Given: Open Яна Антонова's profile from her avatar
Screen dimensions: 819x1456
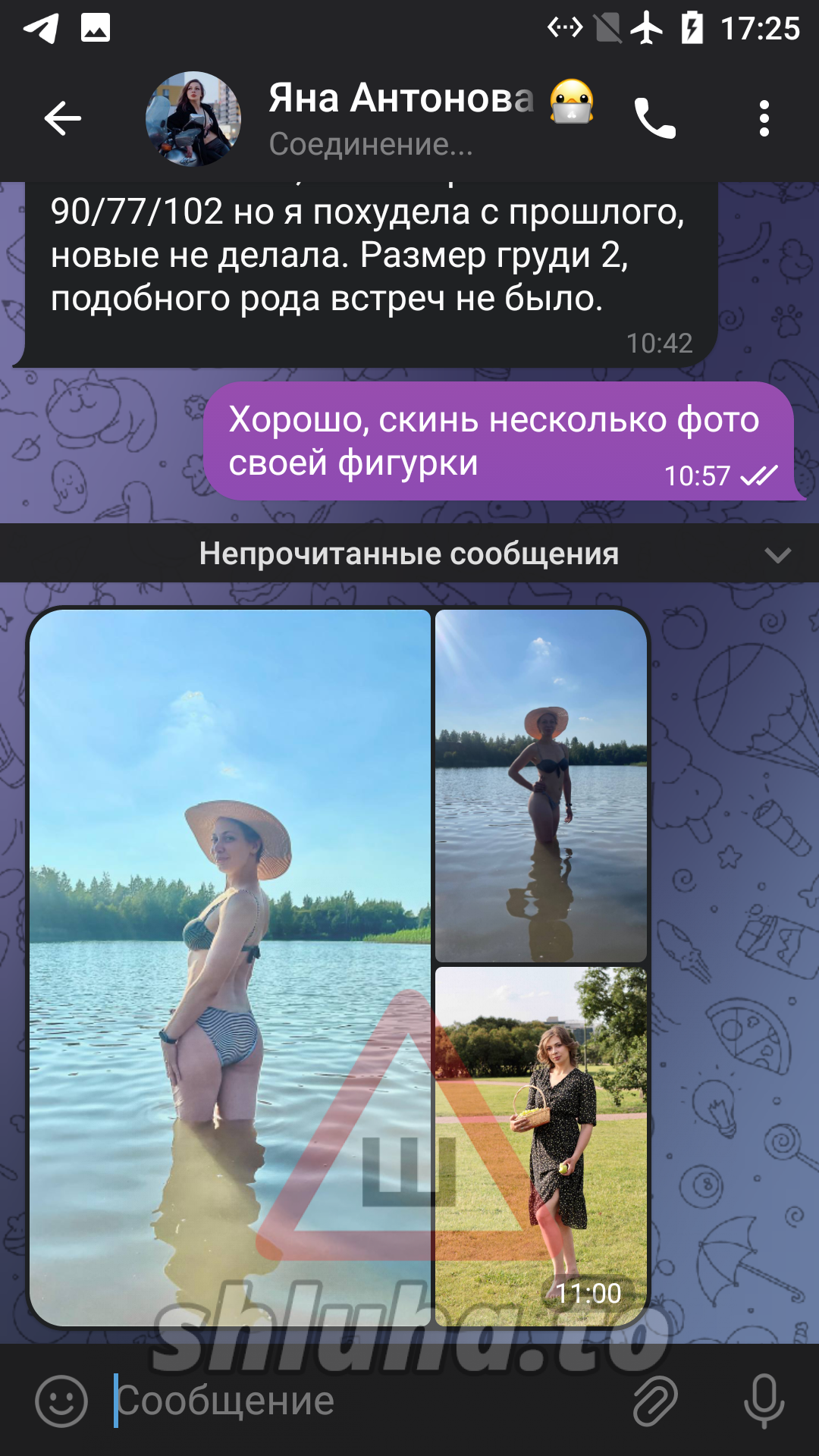Looking at the screenshot, I should [193, 119].
